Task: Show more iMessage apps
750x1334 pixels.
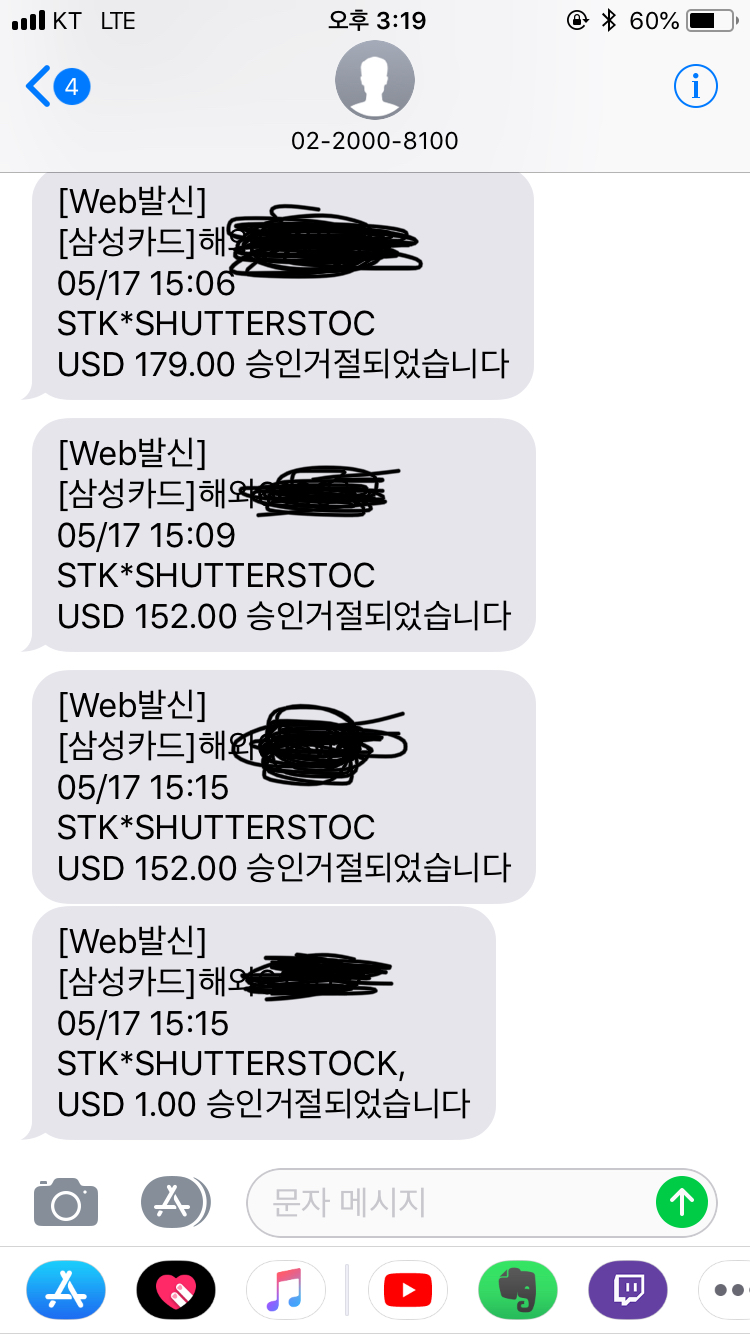Action: 728,1290
